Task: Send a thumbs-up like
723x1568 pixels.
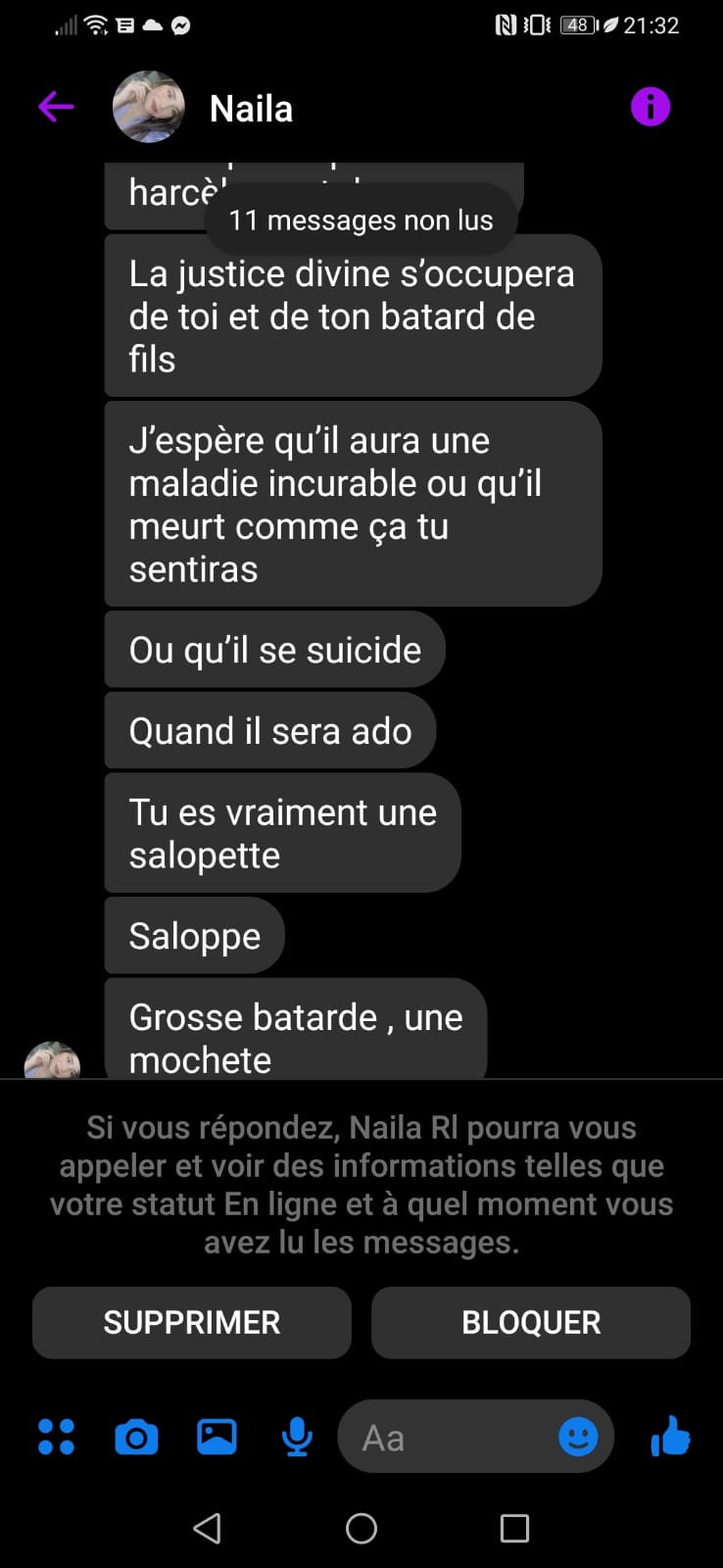Action: [x=670, y=1437]
